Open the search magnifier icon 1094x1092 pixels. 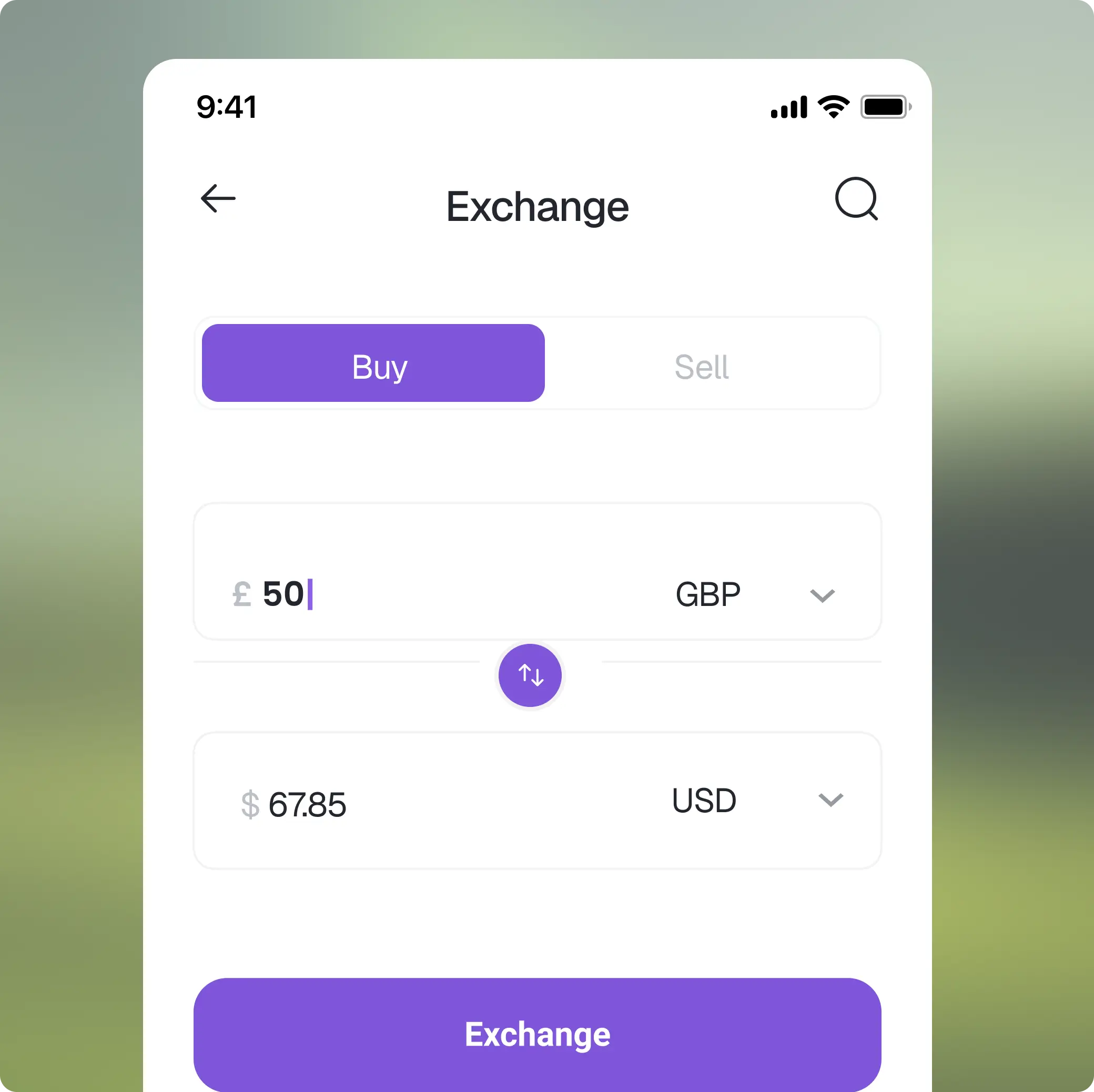(856, 198)
